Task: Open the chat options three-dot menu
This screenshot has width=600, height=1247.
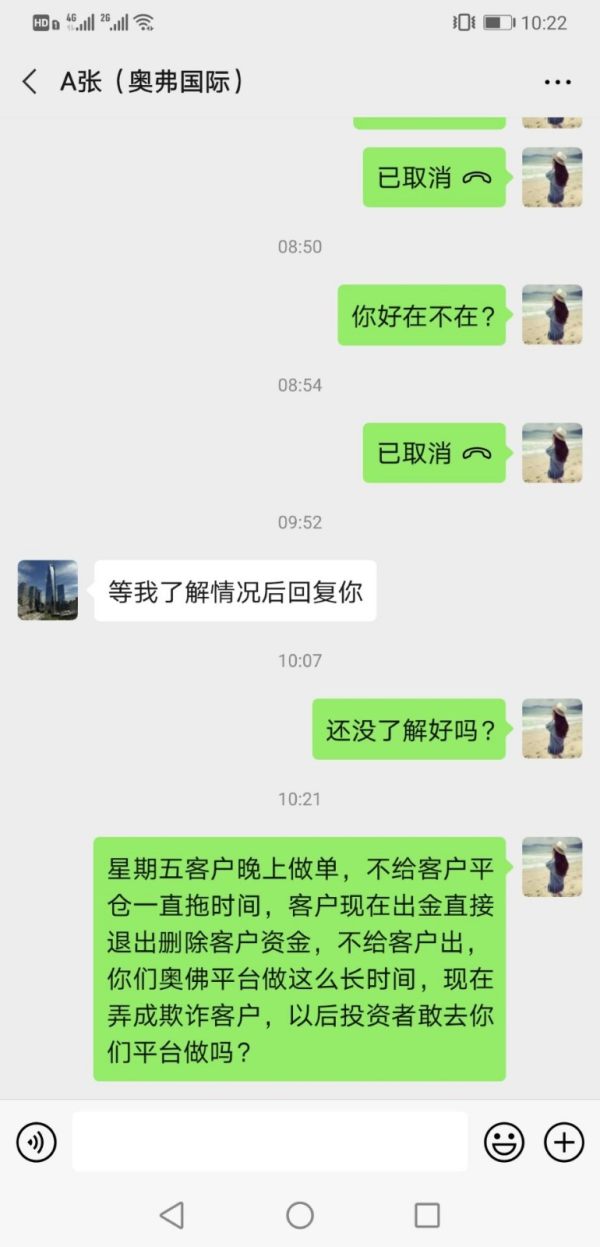Action: 557,83
